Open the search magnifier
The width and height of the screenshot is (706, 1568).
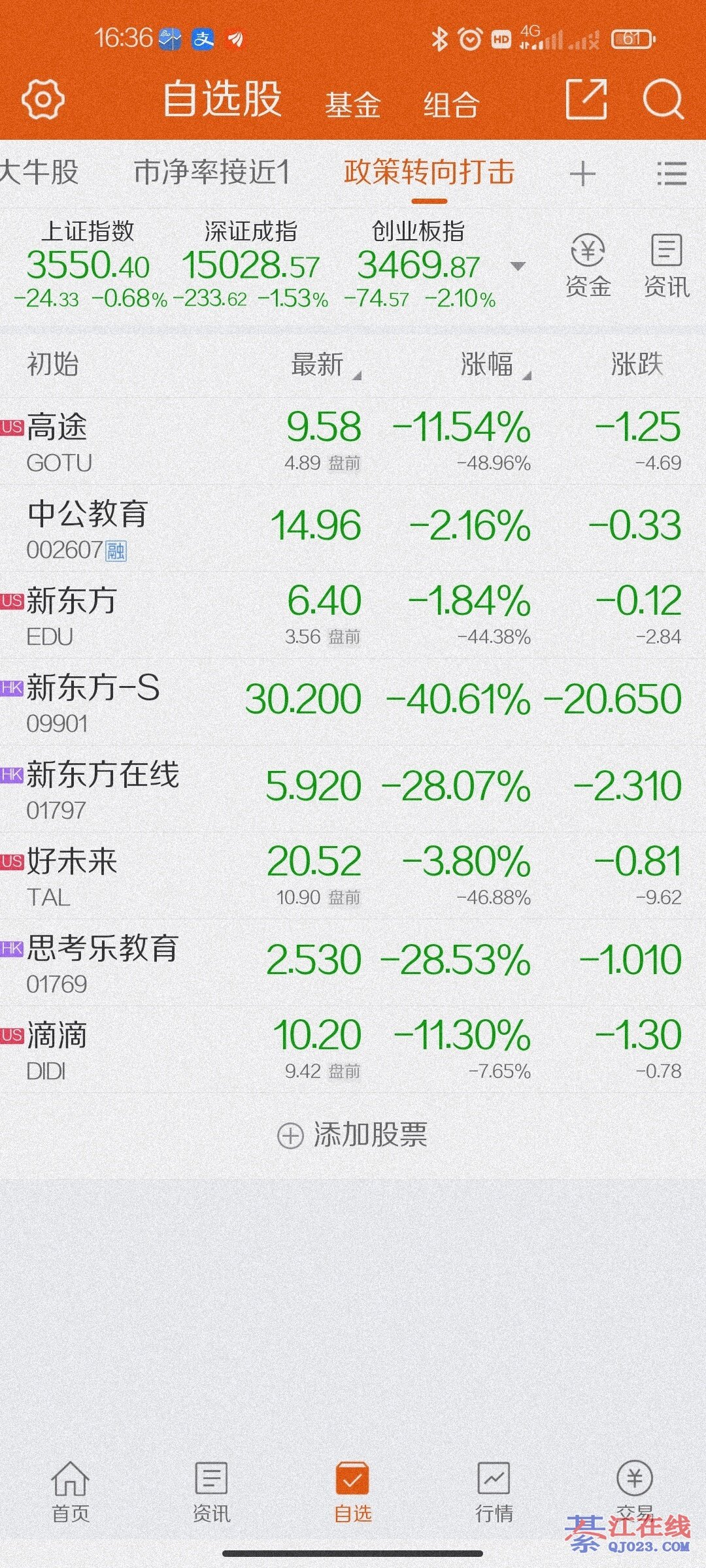pyautogui.click(x=663, y=100)
